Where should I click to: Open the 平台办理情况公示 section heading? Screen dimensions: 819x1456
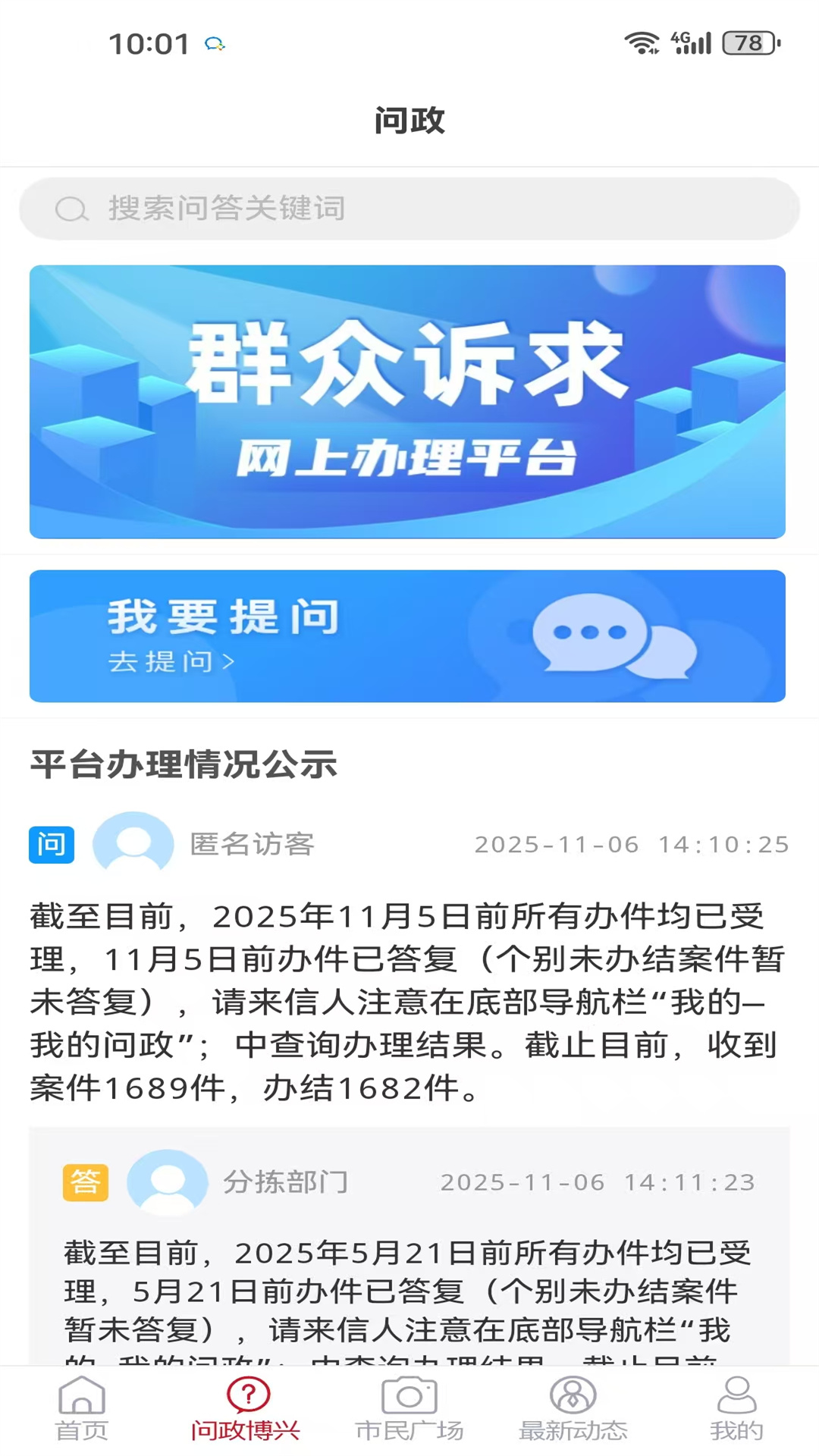tap(184, 765)
